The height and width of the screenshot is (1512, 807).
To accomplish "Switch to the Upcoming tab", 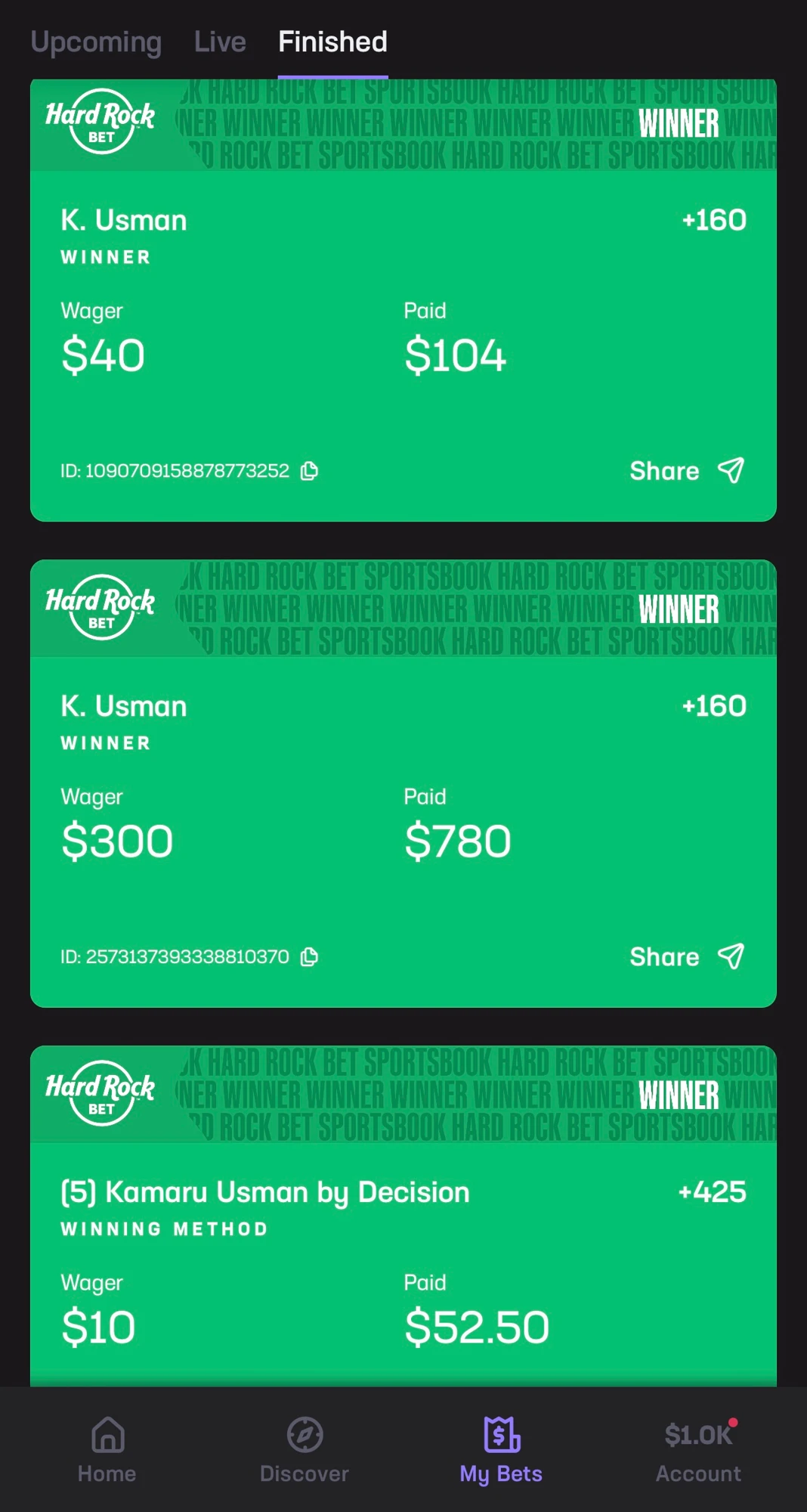I will [x=96, y=42].
